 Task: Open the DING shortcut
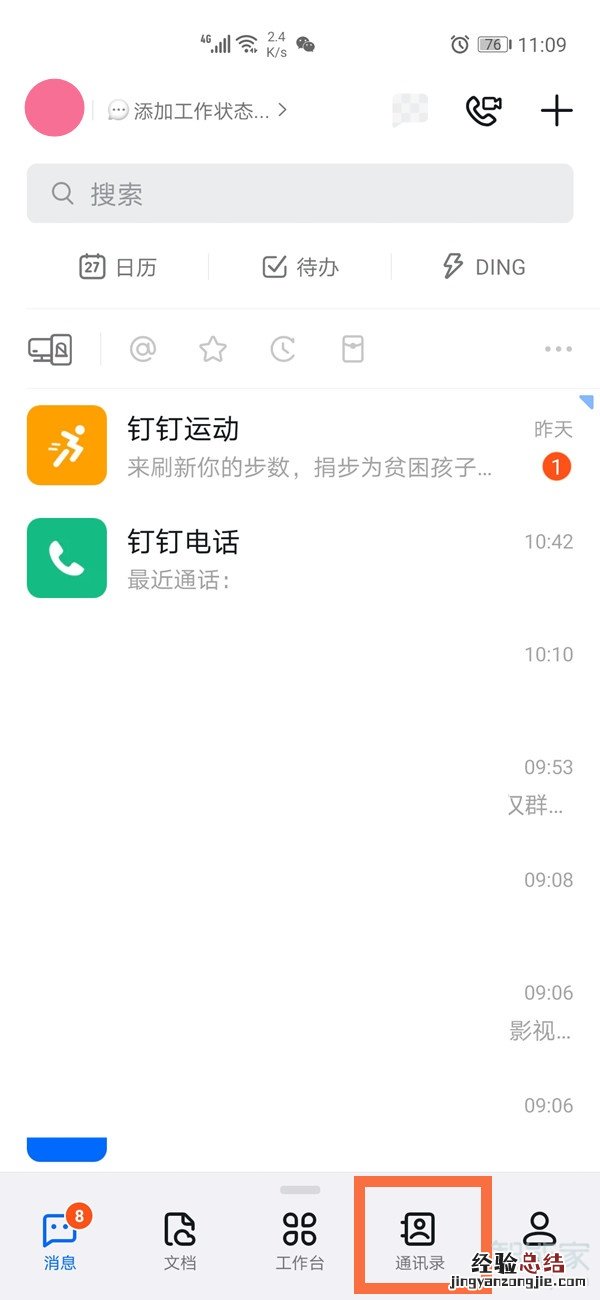483,267
